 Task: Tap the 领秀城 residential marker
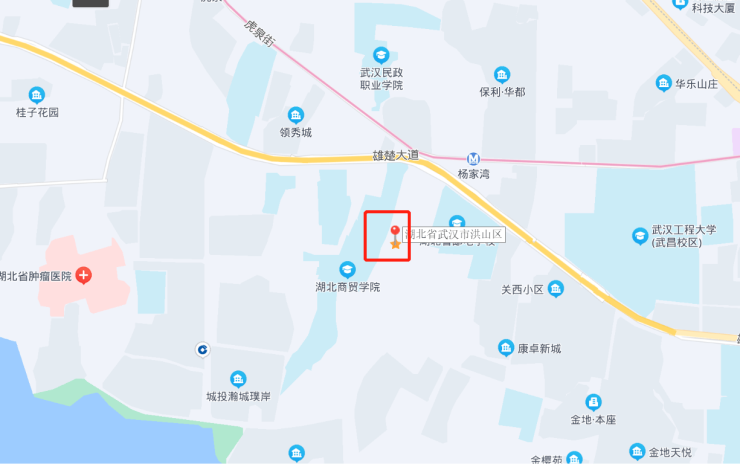(296, 115)
